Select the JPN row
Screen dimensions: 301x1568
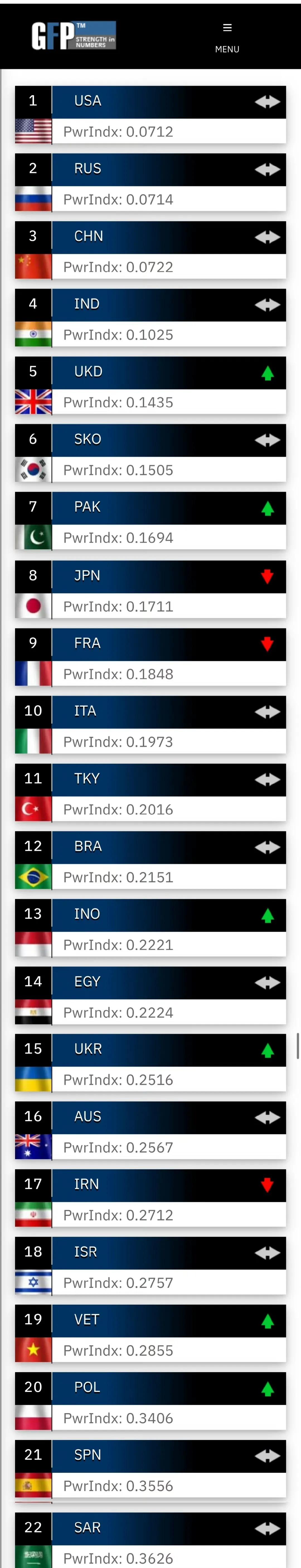point(150,589)
